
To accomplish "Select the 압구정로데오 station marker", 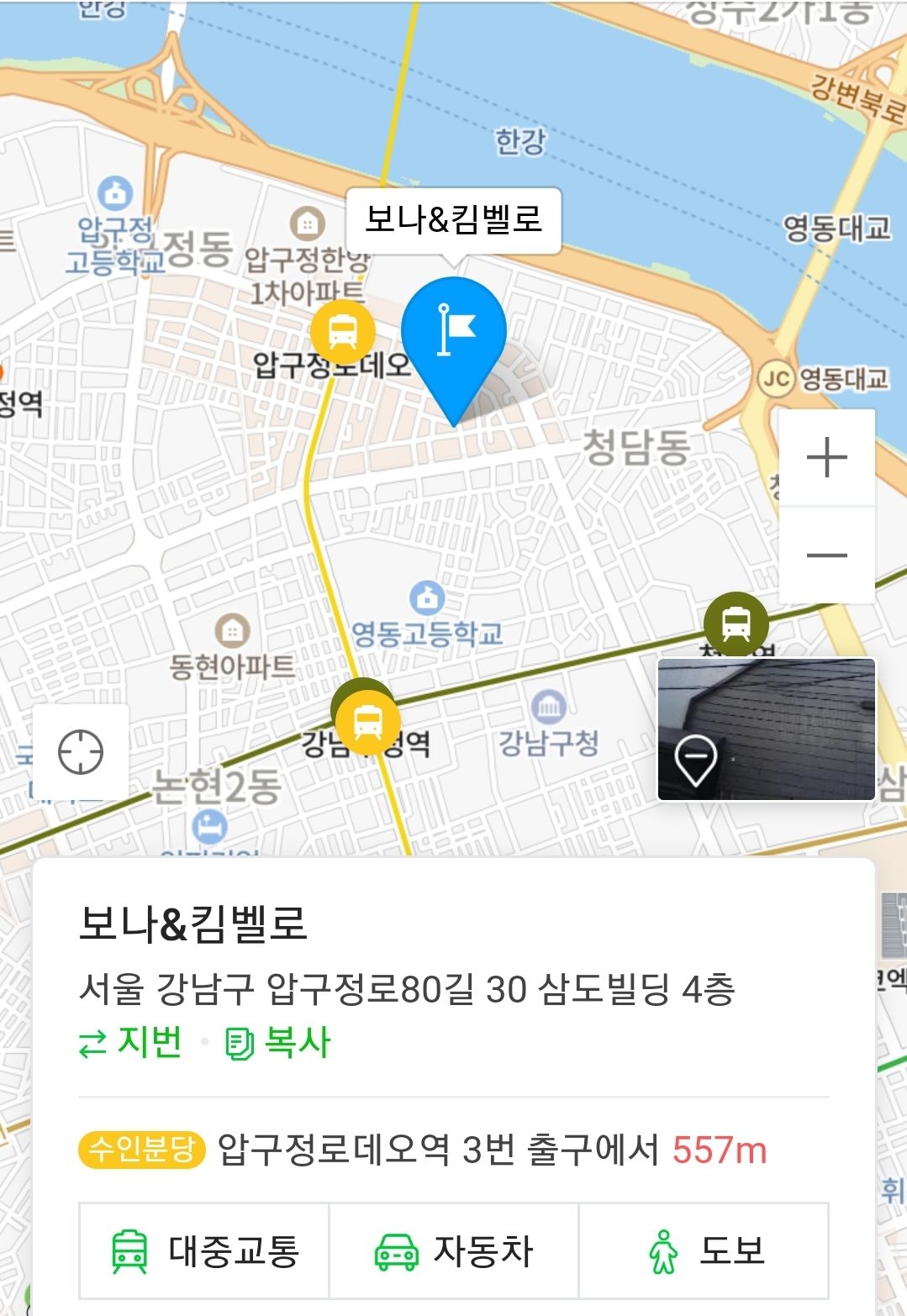I will (342, 330).
